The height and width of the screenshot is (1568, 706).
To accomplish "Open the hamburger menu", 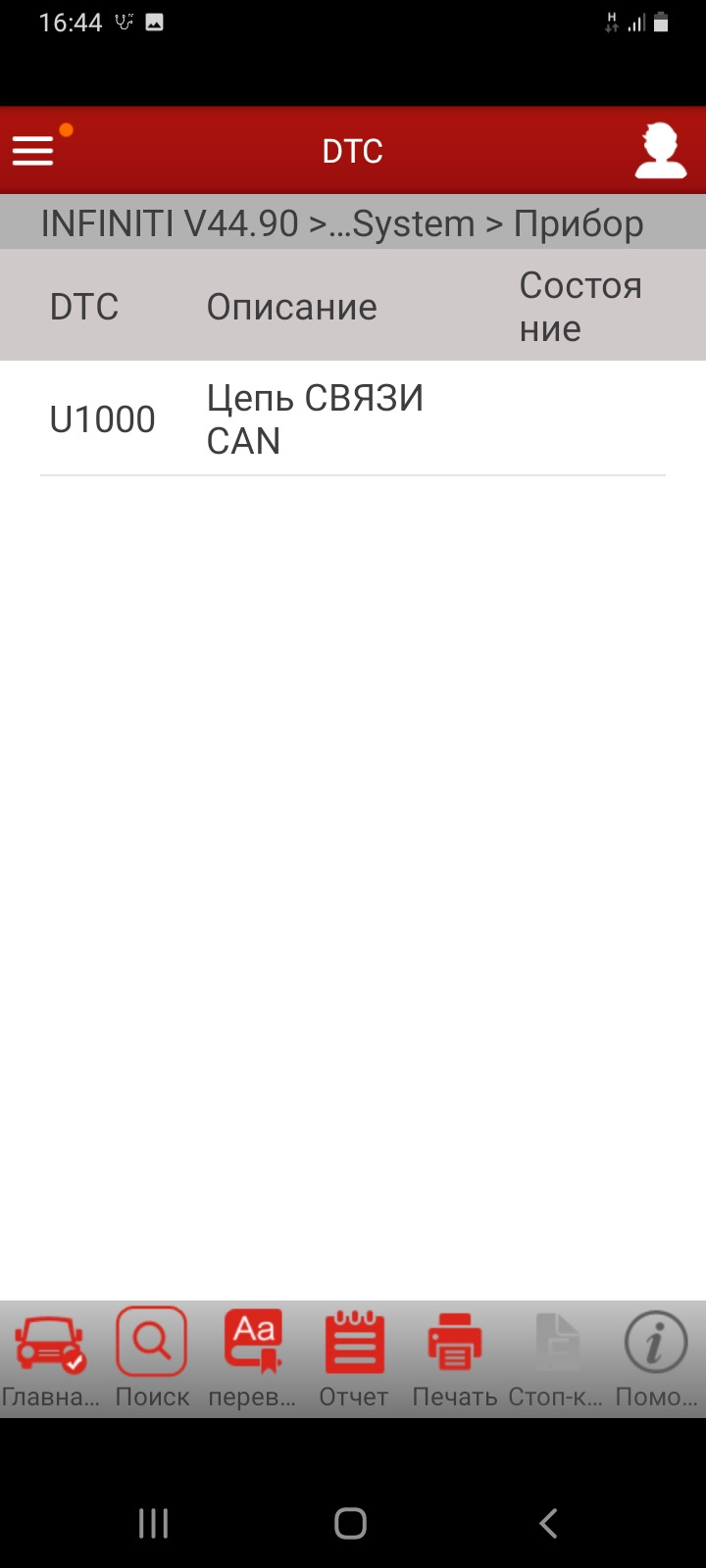I will (33, 151).
